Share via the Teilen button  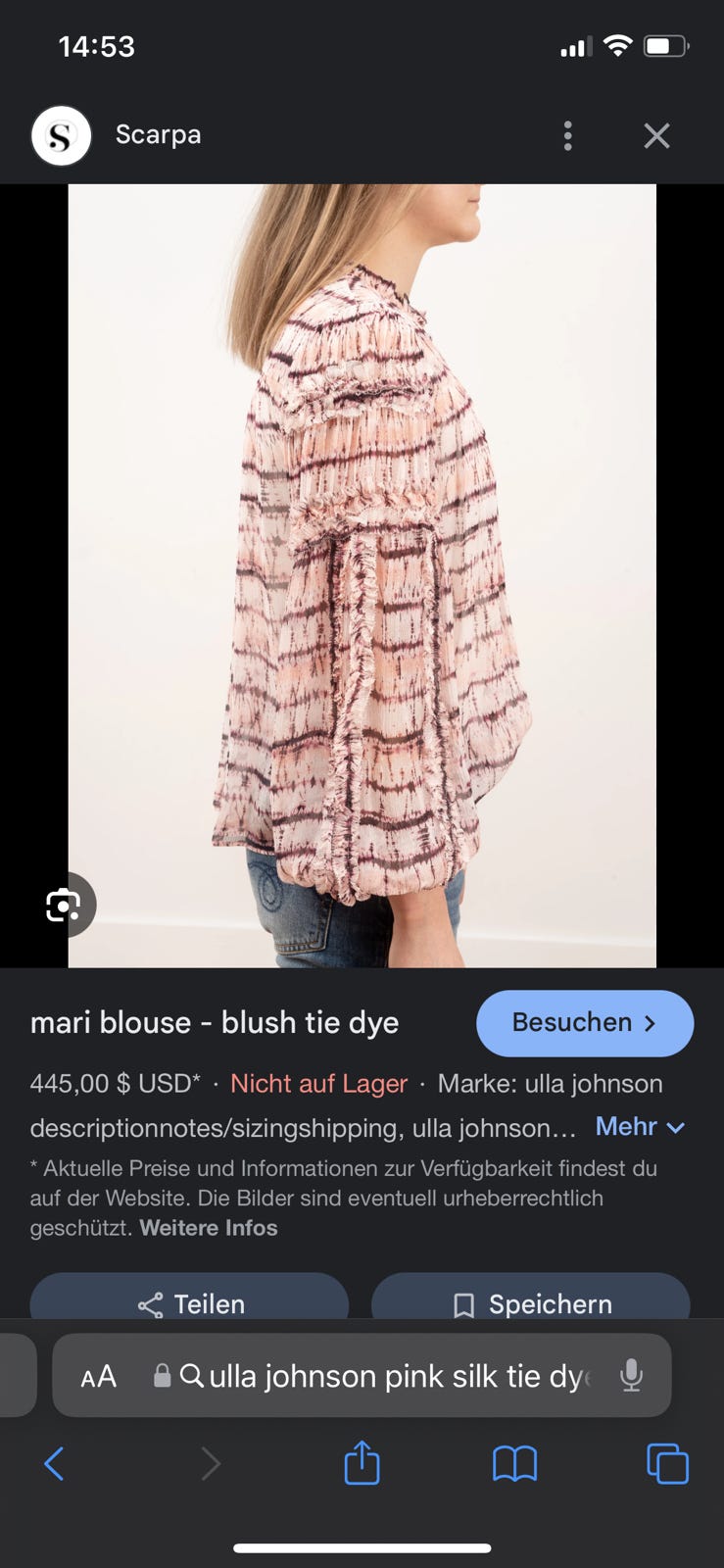(190, 1303)
